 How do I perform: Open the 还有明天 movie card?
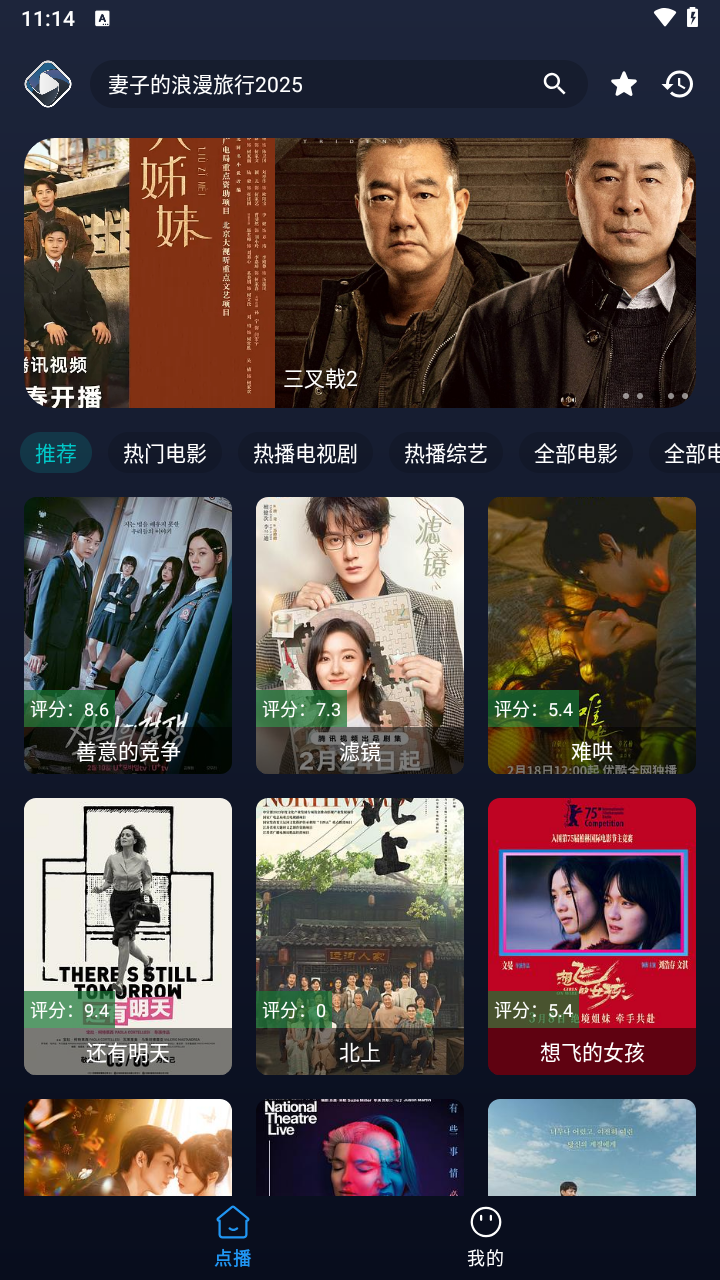[x=128, y=936]
